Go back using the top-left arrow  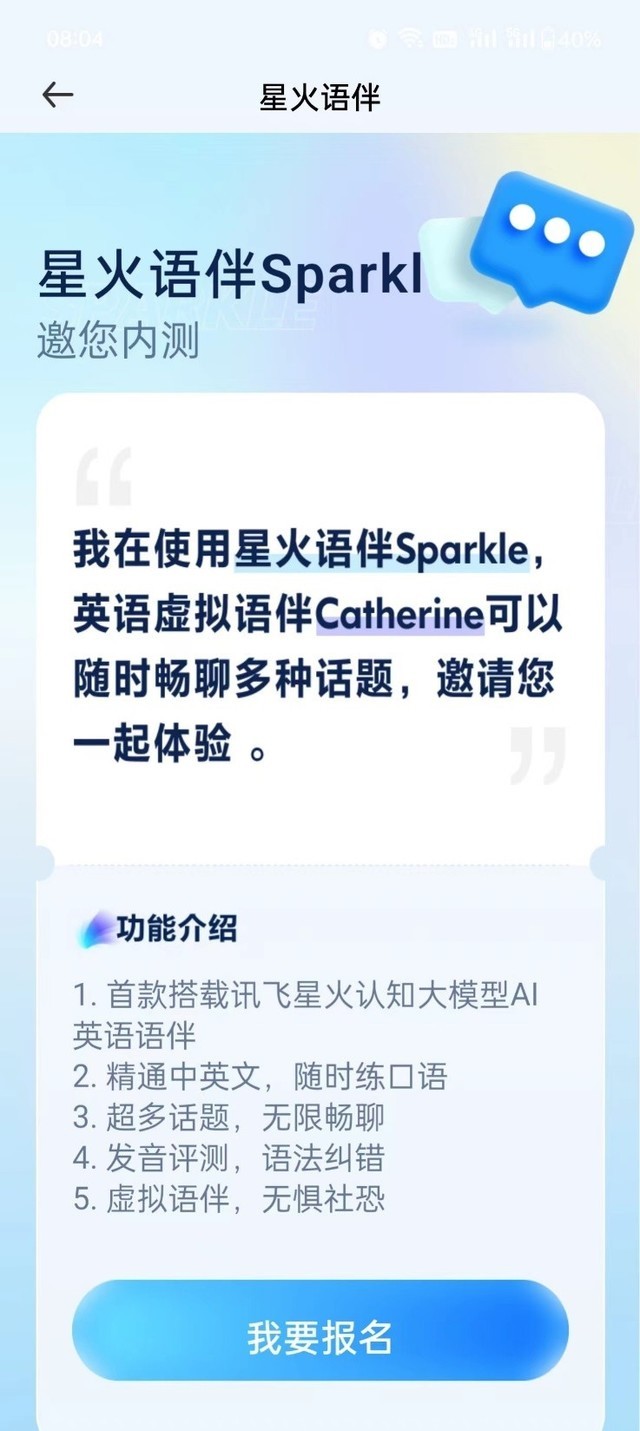coord(58,95)
